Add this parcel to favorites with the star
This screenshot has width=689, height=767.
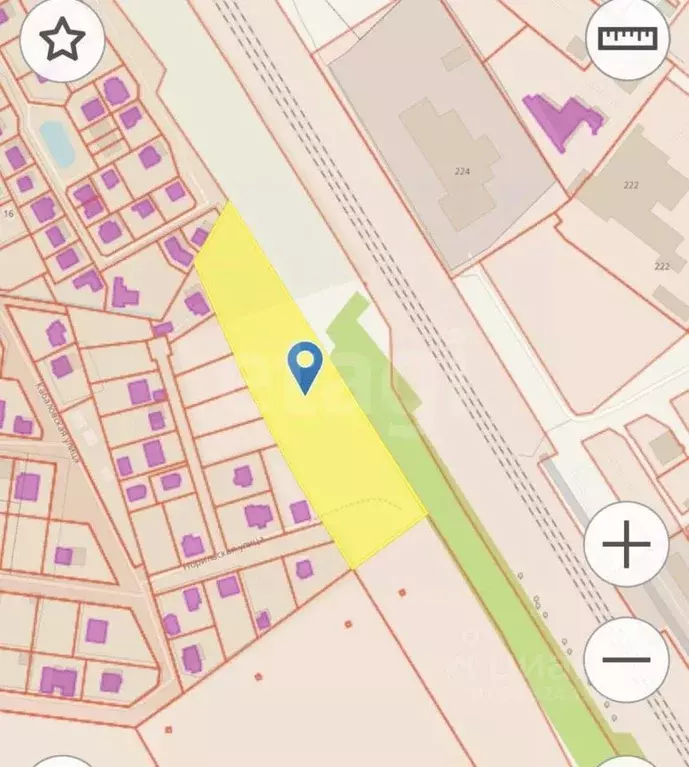click(x=62, y=40)
